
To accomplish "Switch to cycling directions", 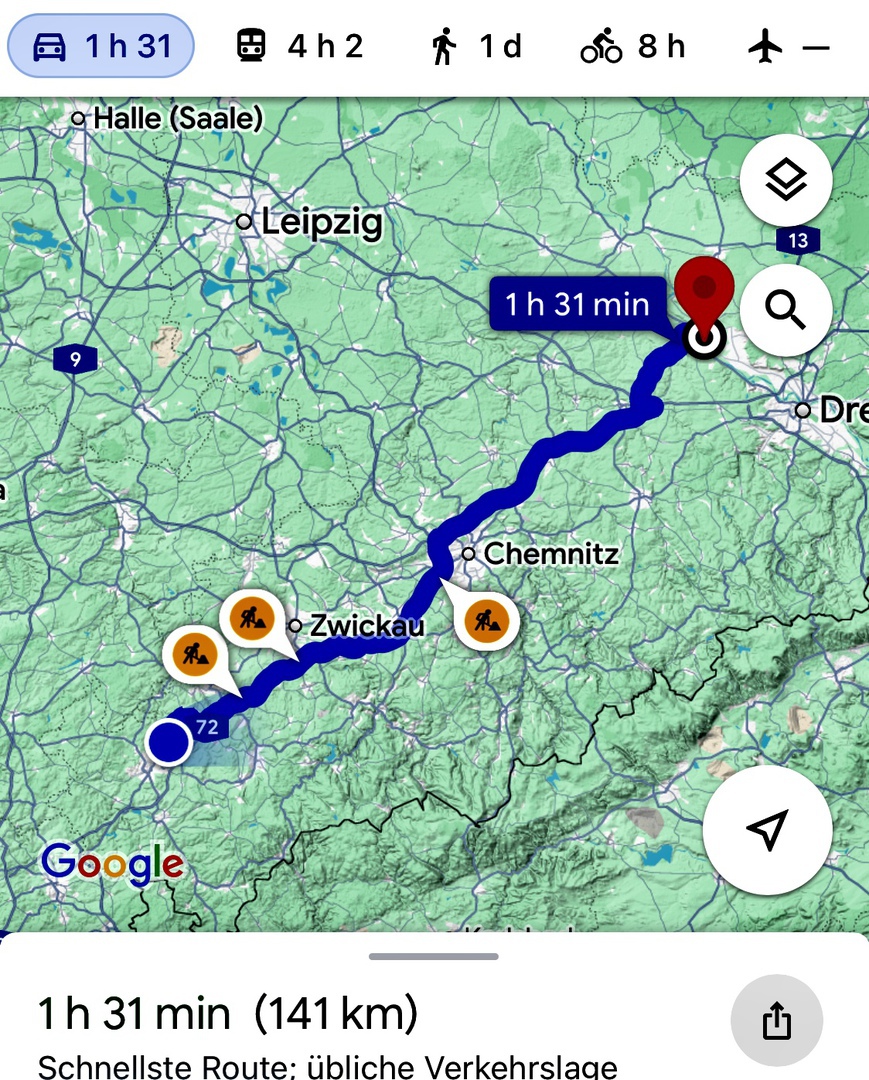I will point(633,46).
